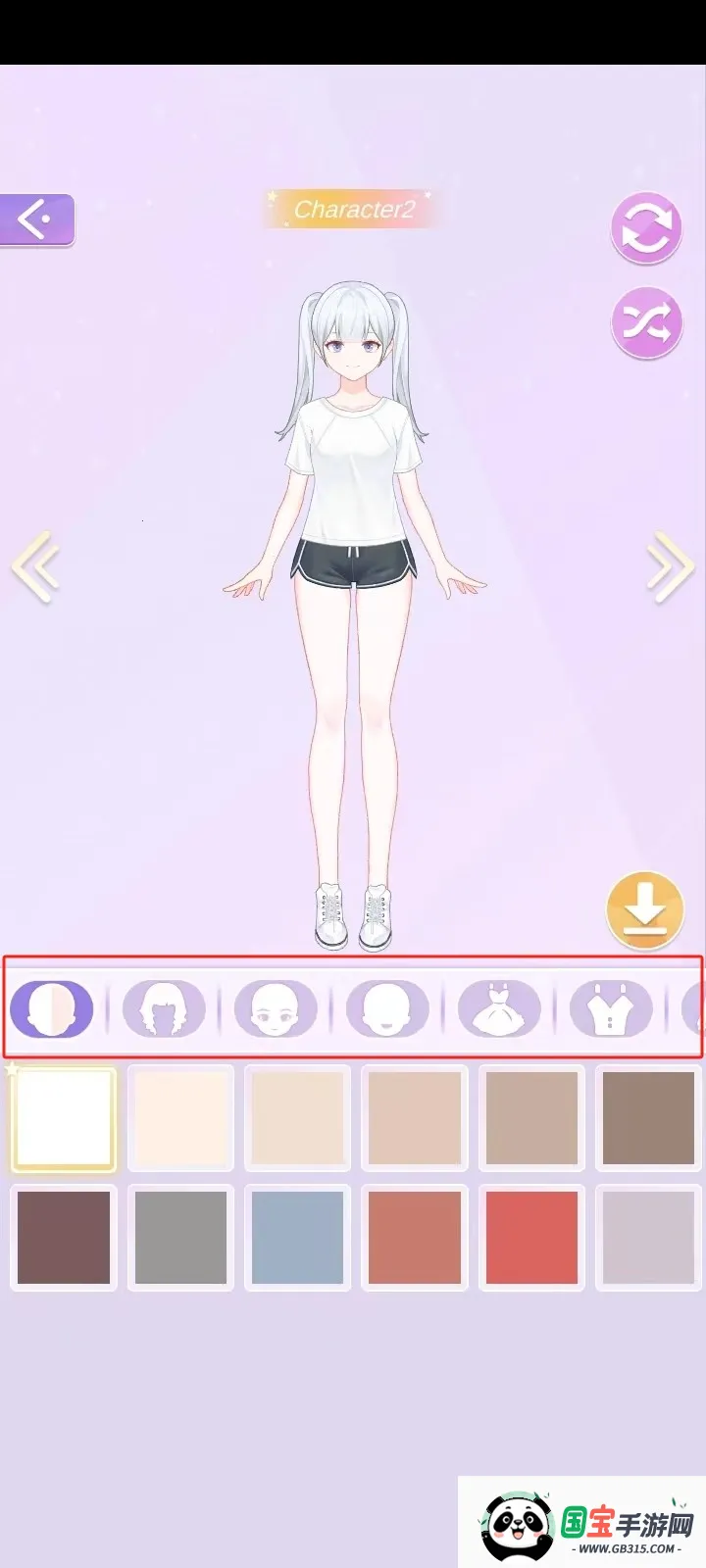This screenshot has width=706, height=1568.
Task: Select the gray skin swatch
Action: 180,1237
